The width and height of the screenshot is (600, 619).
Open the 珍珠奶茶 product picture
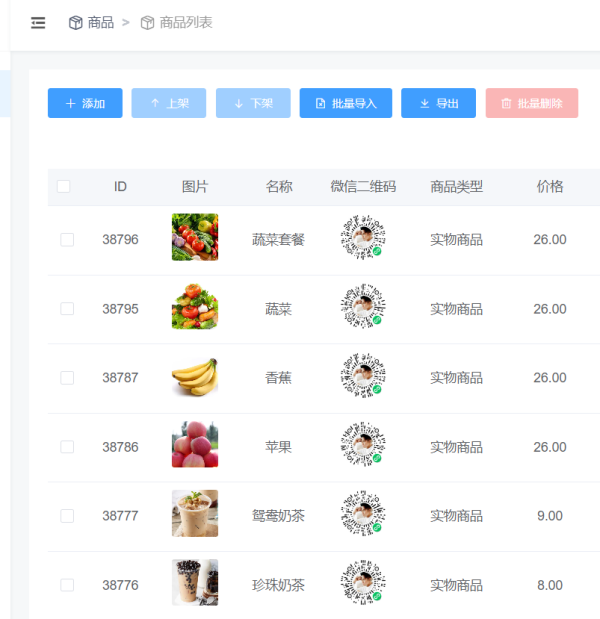pyautogui.click(x=194, y=583)
